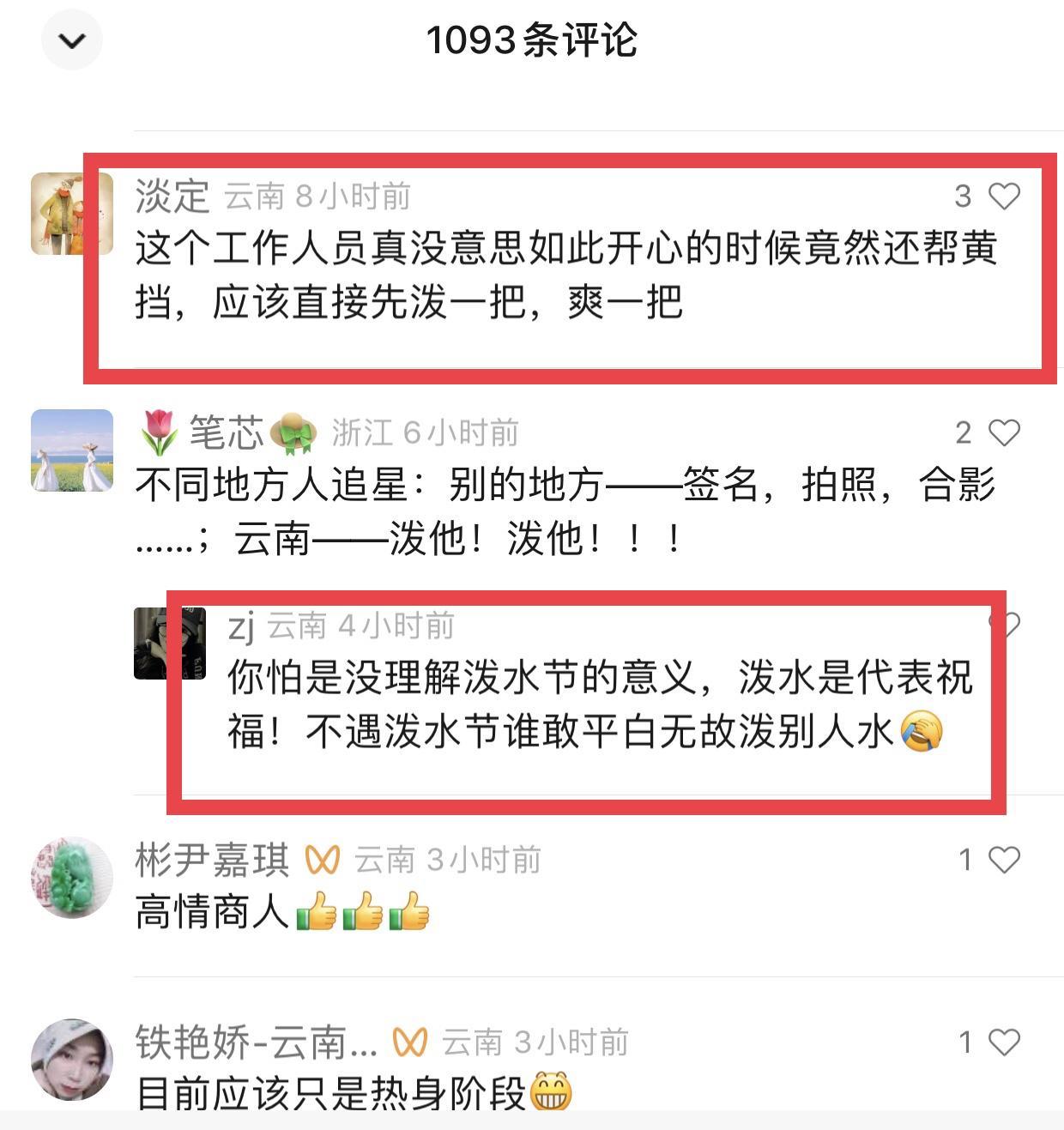Viewport: 1064px width, 1130px height.
Task: Like the comment by 淡定
Action: tap(1003, 196)
